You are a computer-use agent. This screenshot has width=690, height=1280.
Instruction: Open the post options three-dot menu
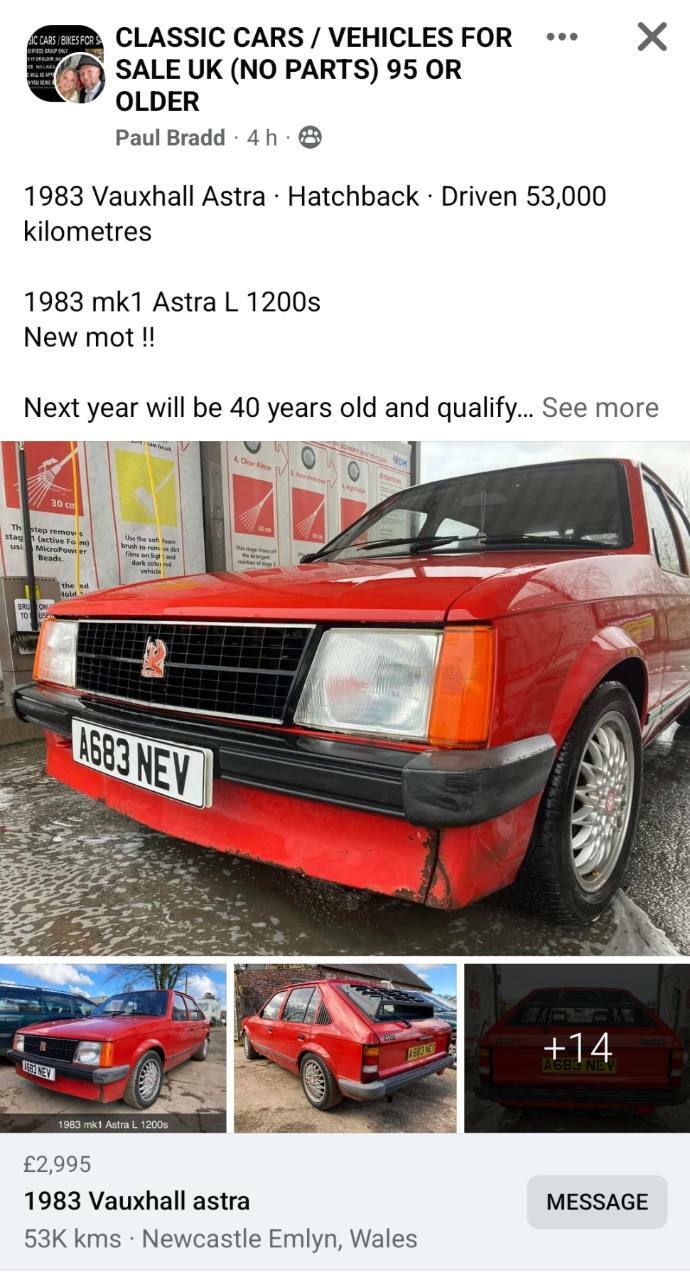(562, 37)
